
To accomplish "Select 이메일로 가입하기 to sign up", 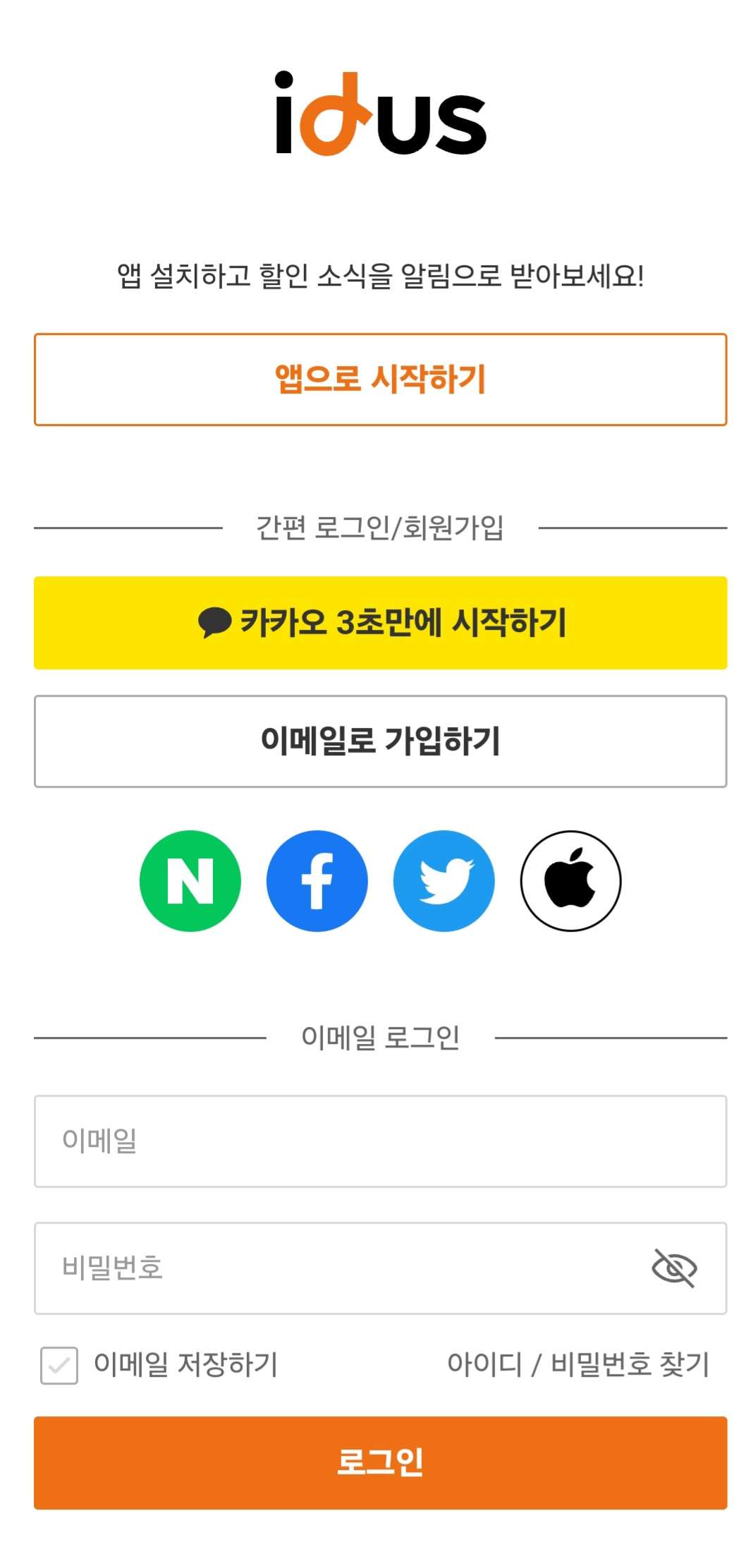I will tap(380, 741).
